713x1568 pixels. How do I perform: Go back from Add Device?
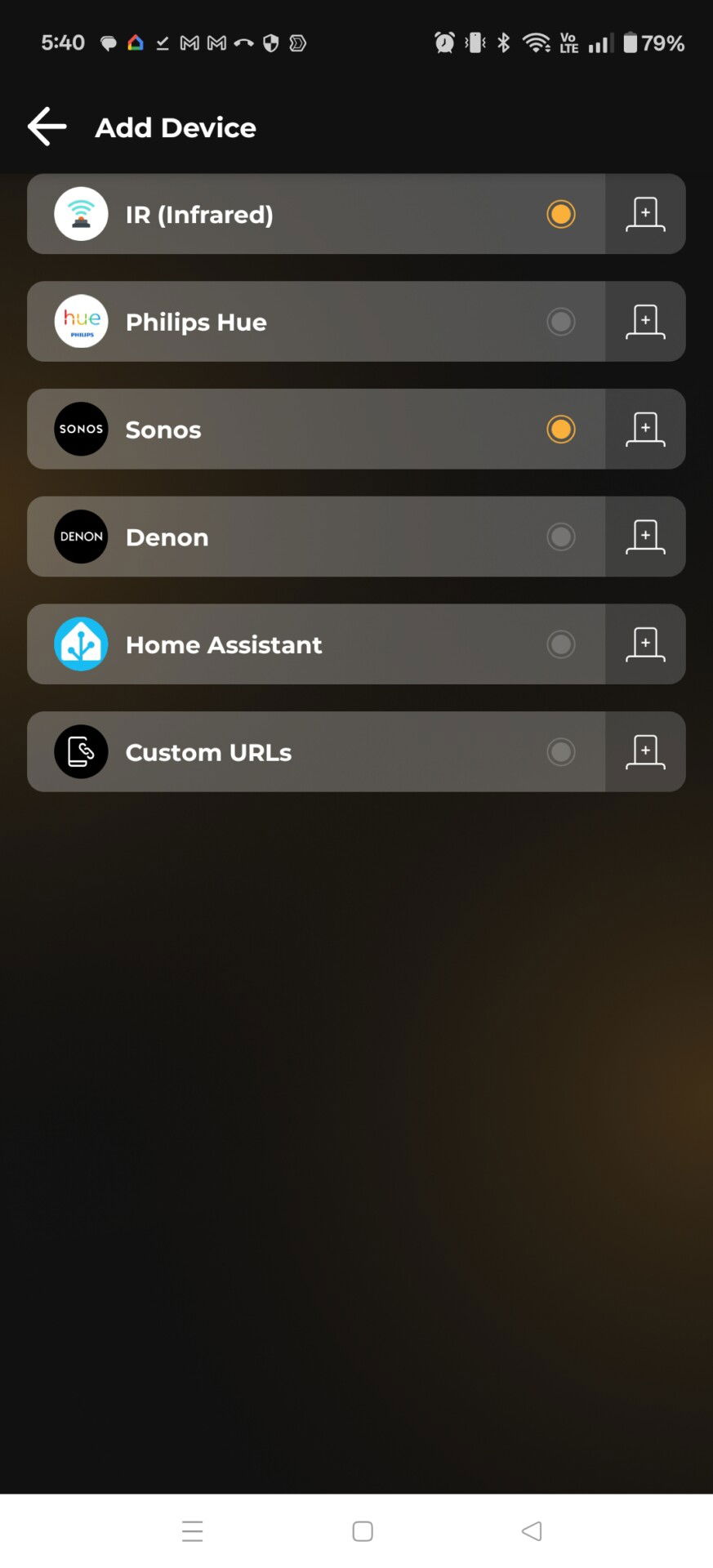click(x=47, y=127)
